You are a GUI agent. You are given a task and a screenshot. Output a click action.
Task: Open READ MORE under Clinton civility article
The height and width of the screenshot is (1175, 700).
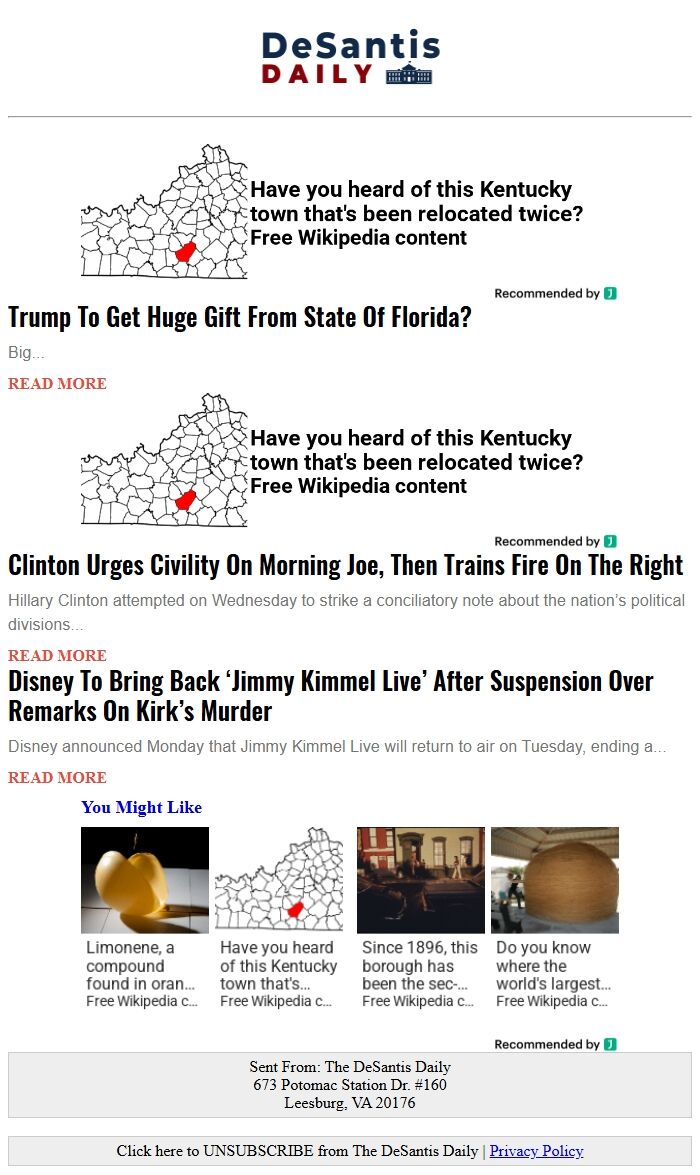click(57, 656)
